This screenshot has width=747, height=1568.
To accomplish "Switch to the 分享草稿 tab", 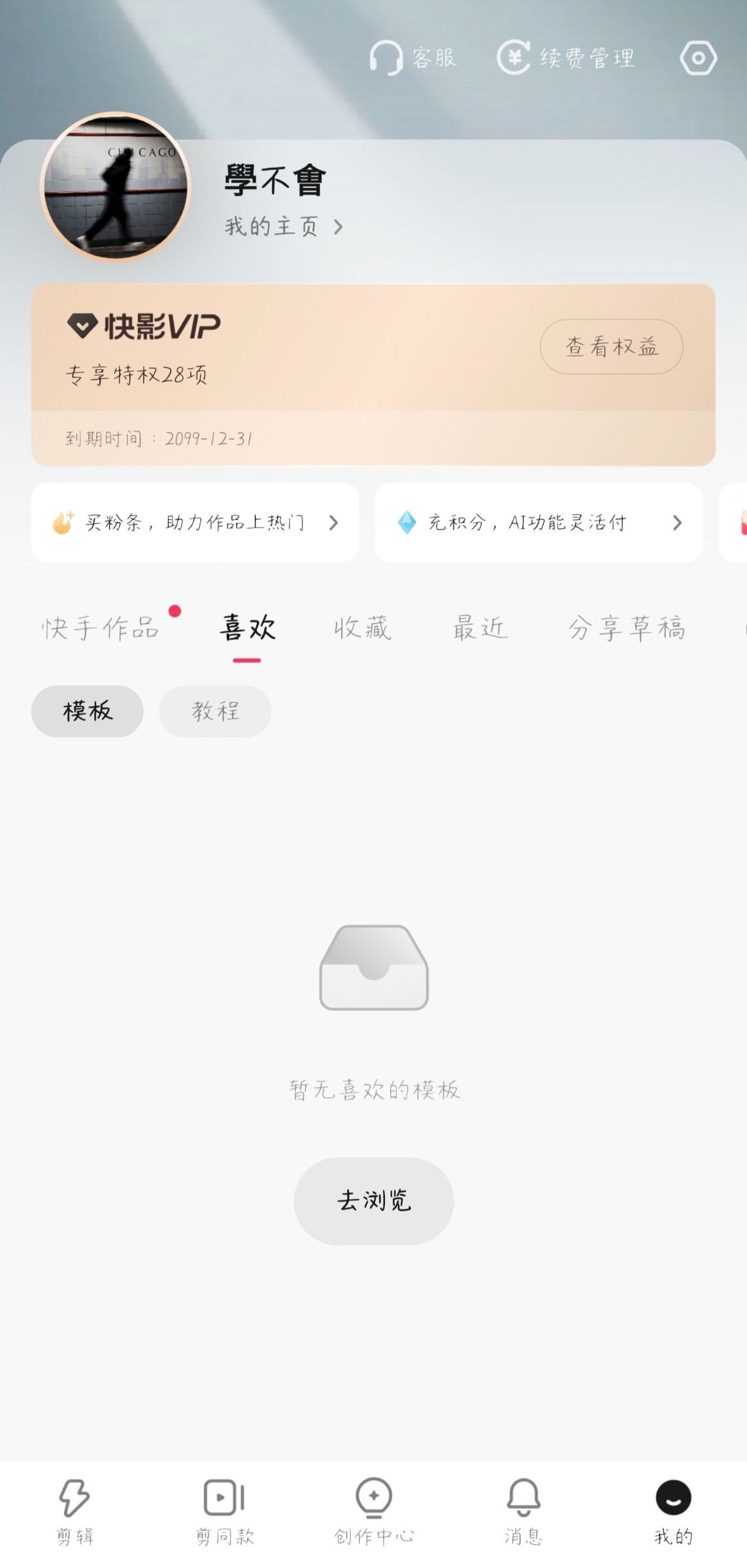I will (626, 629).
